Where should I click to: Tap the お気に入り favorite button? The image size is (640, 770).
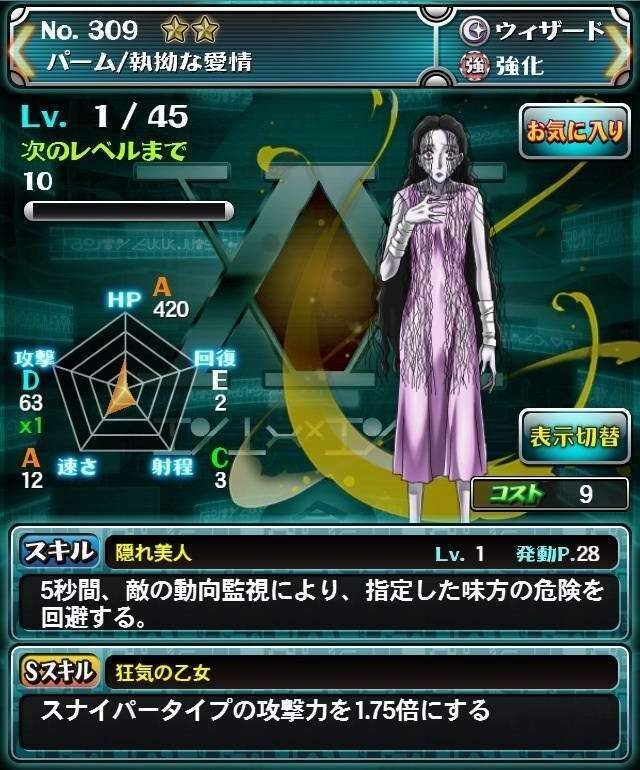(x=573, y=131)
